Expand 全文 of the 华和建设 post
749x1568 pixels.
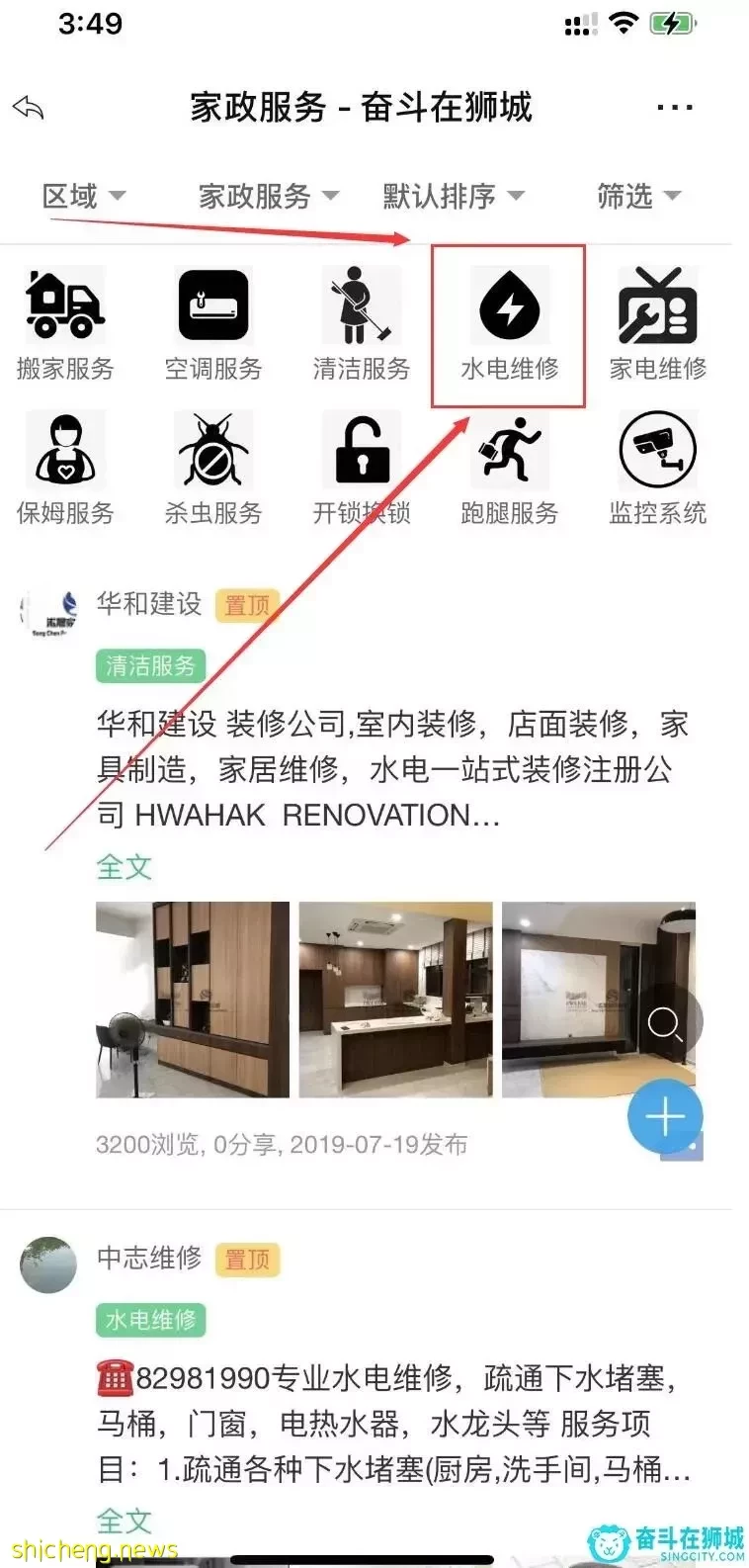125,867
